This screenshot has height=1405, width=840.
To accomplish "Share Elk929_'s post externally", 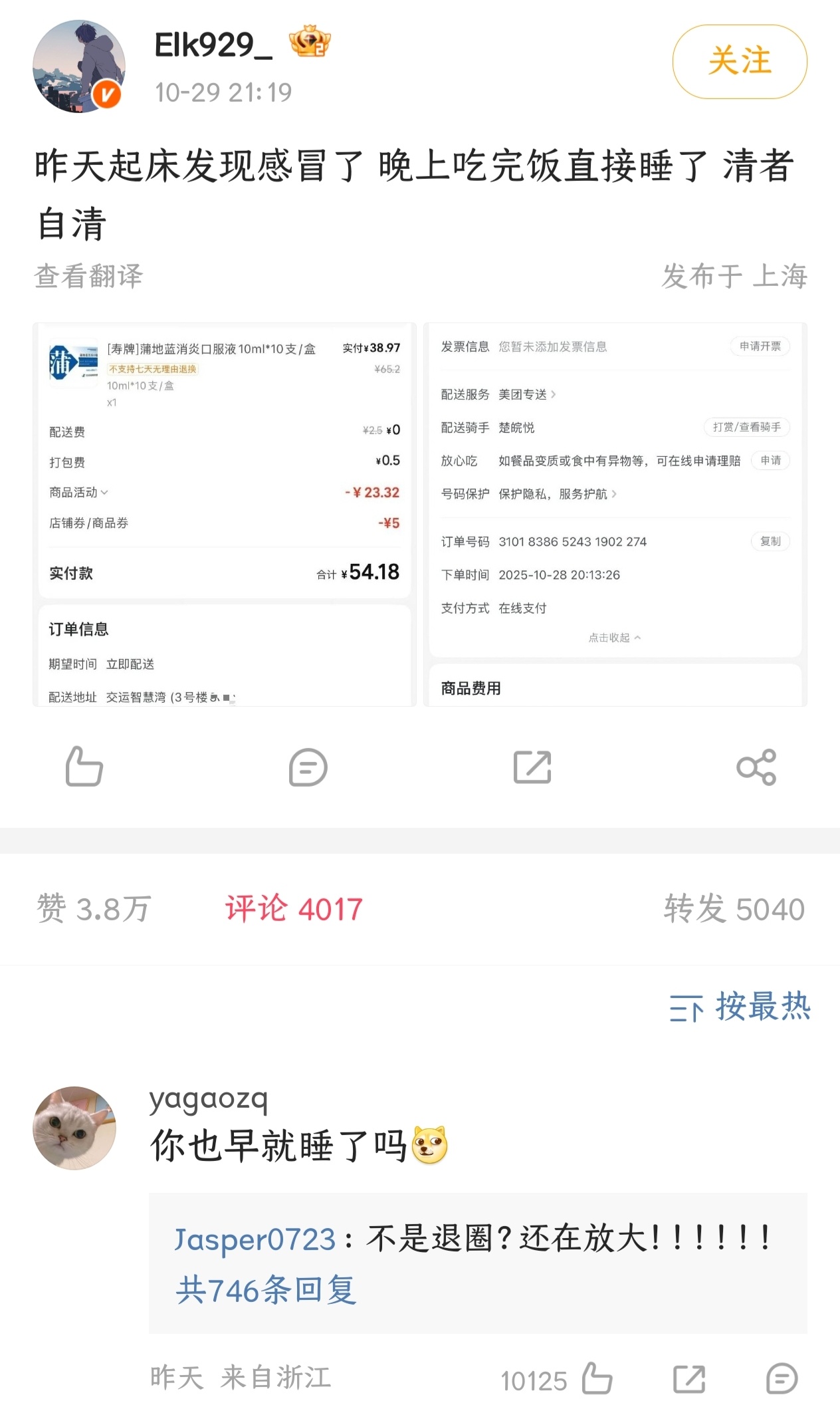I will click(756, 767).
